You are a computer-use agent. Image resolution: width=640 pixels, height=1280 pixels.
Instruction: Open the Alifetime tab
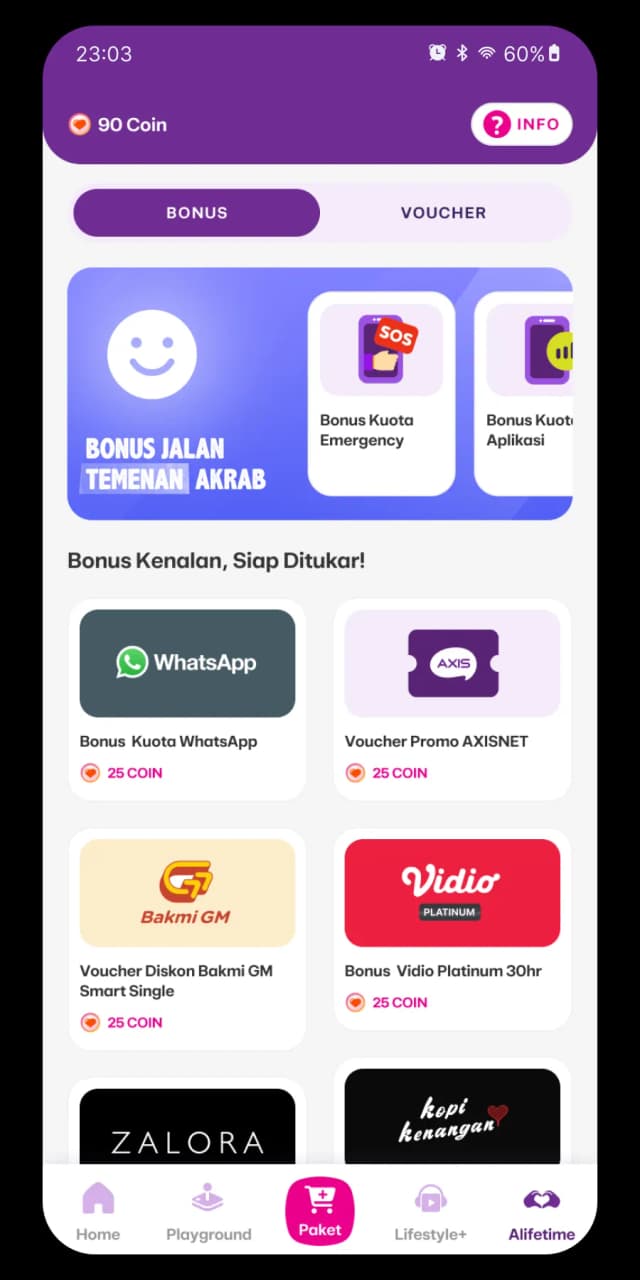click(542, 1212)
